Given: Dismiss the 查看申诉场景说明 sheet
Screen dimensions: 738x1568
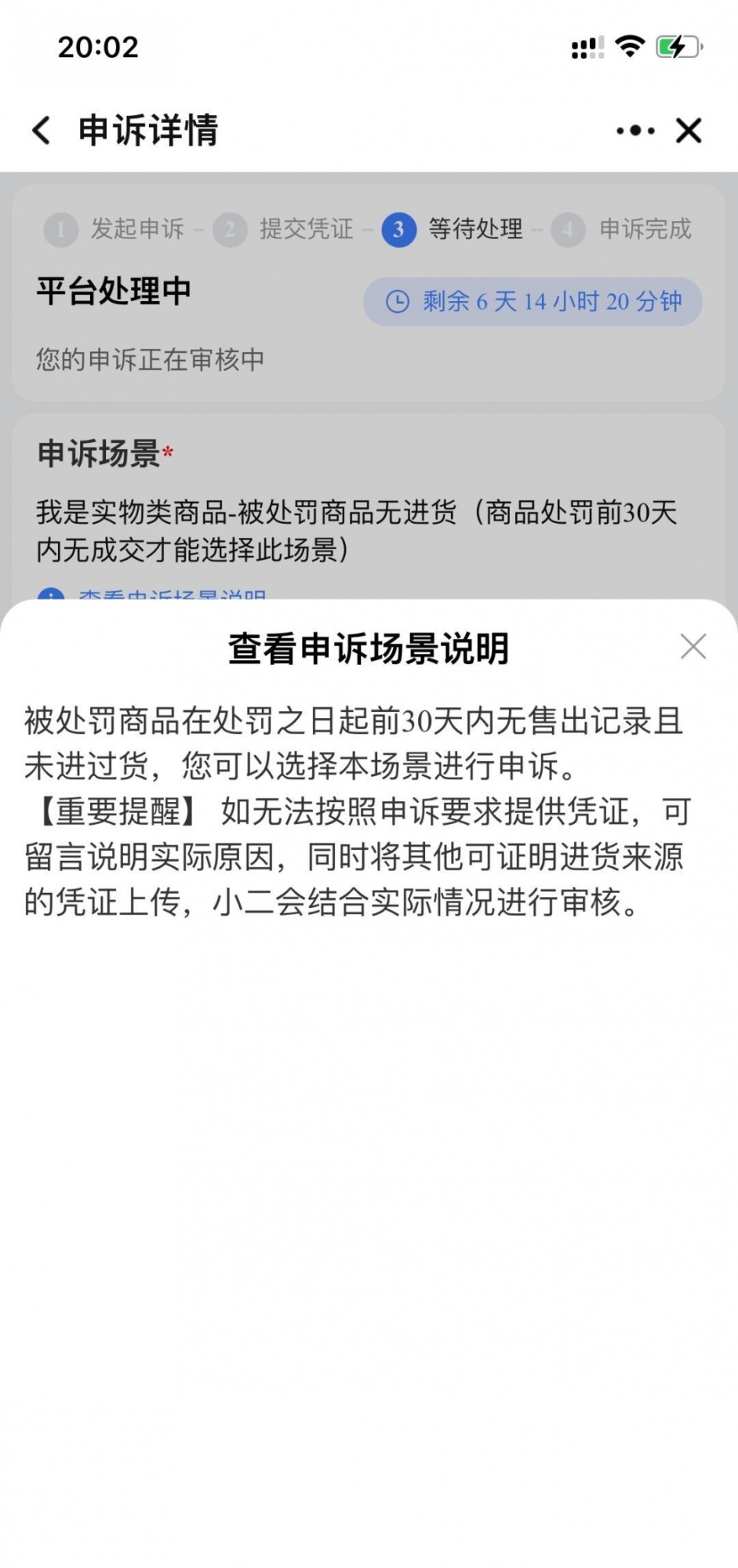Looking at the screenshot, I should point(693,647).
